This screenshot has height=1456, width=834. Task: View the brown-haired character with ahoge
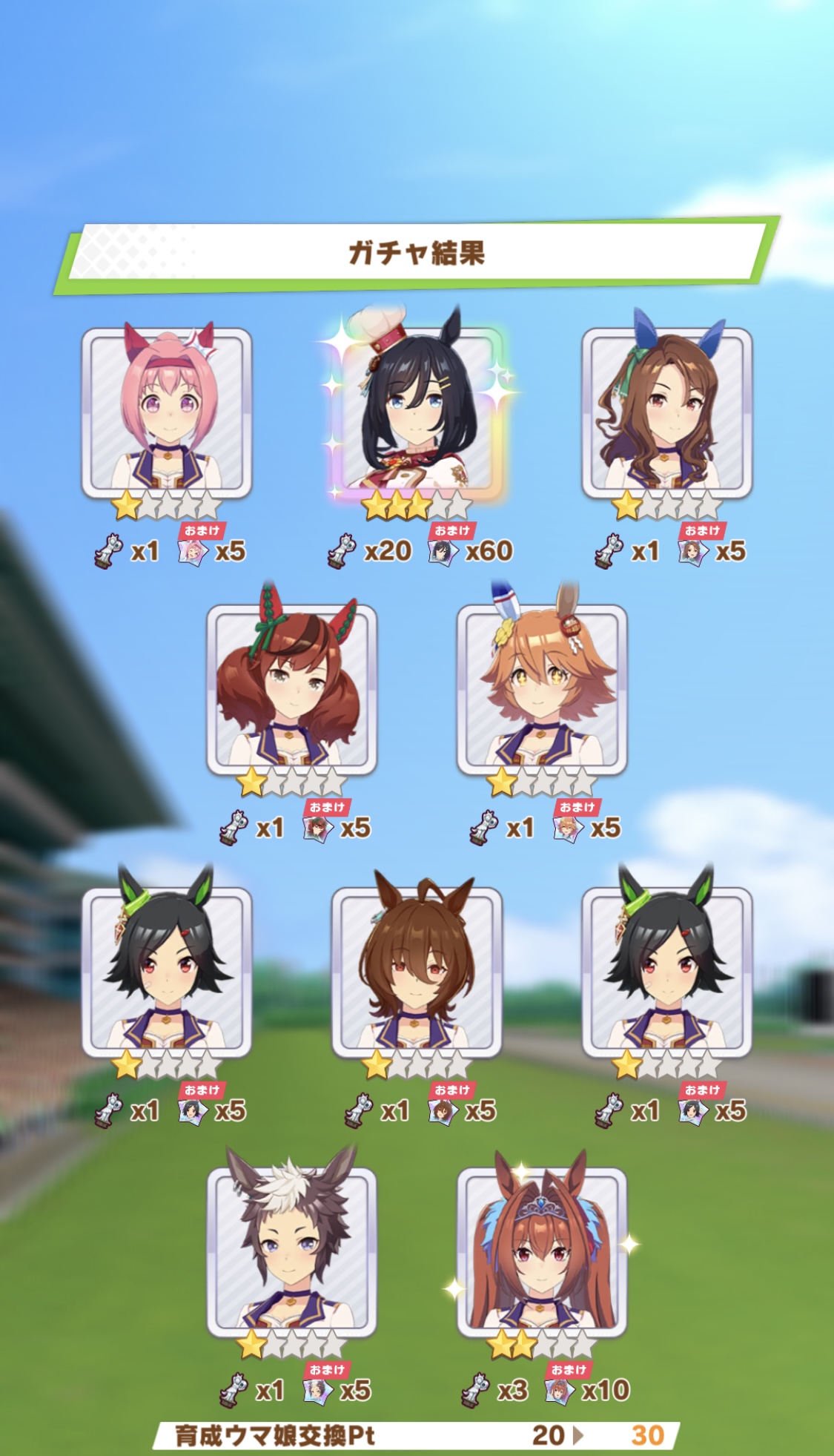coord(417,972)
